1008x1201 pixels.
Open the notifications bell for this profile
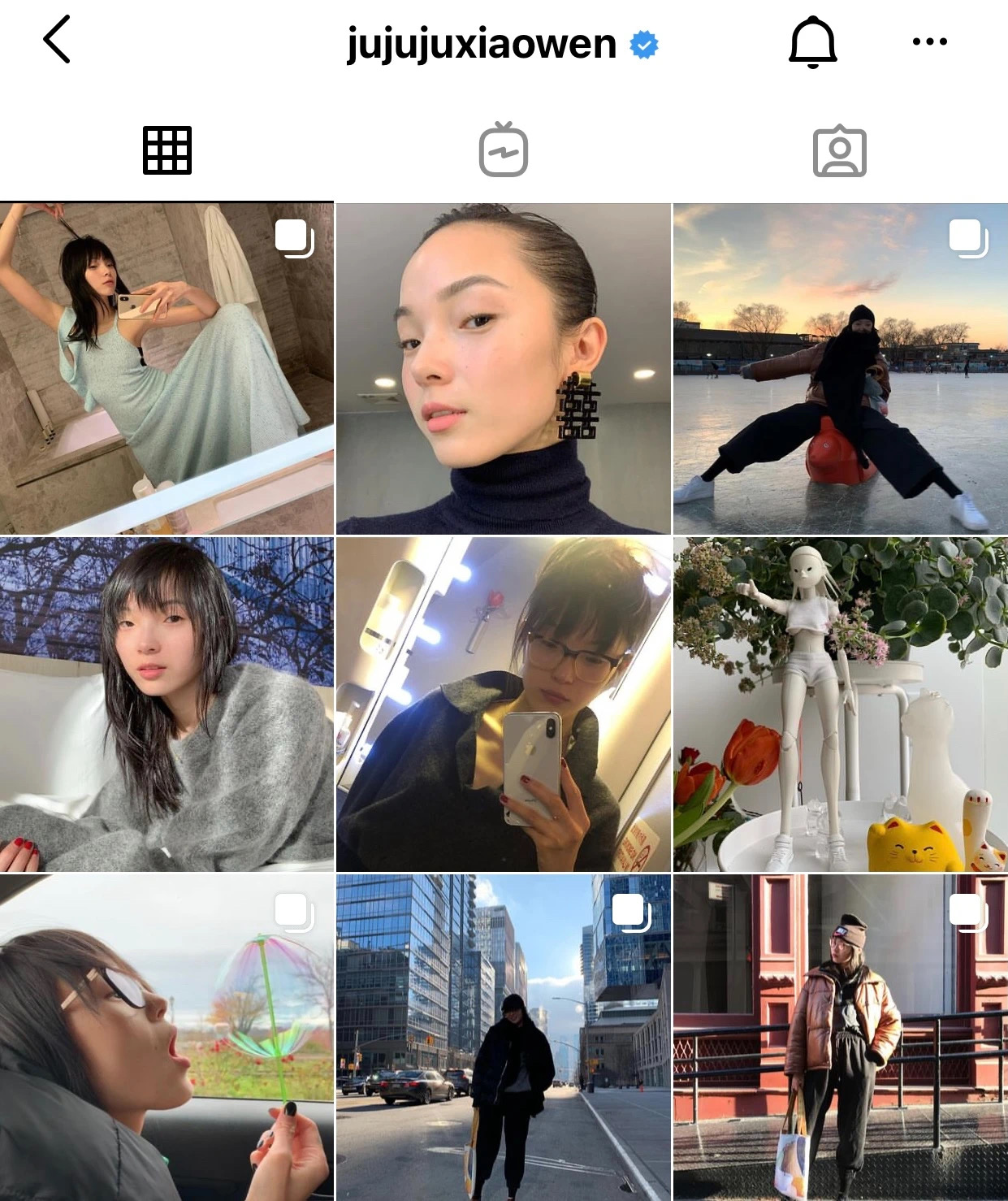pyautogui.click(x=812, y=41)
